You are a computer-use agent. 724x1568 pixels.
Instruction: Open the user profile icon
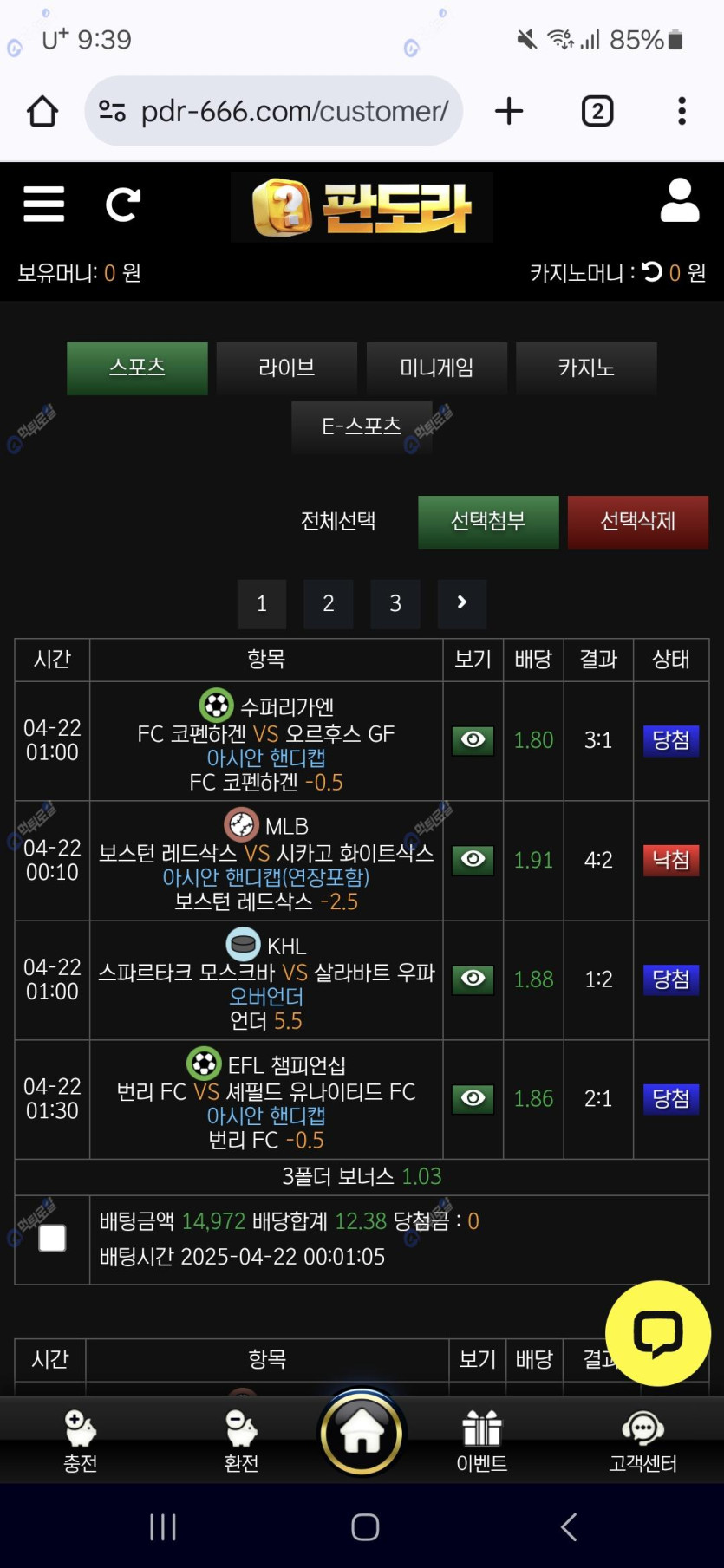(679, 201)
